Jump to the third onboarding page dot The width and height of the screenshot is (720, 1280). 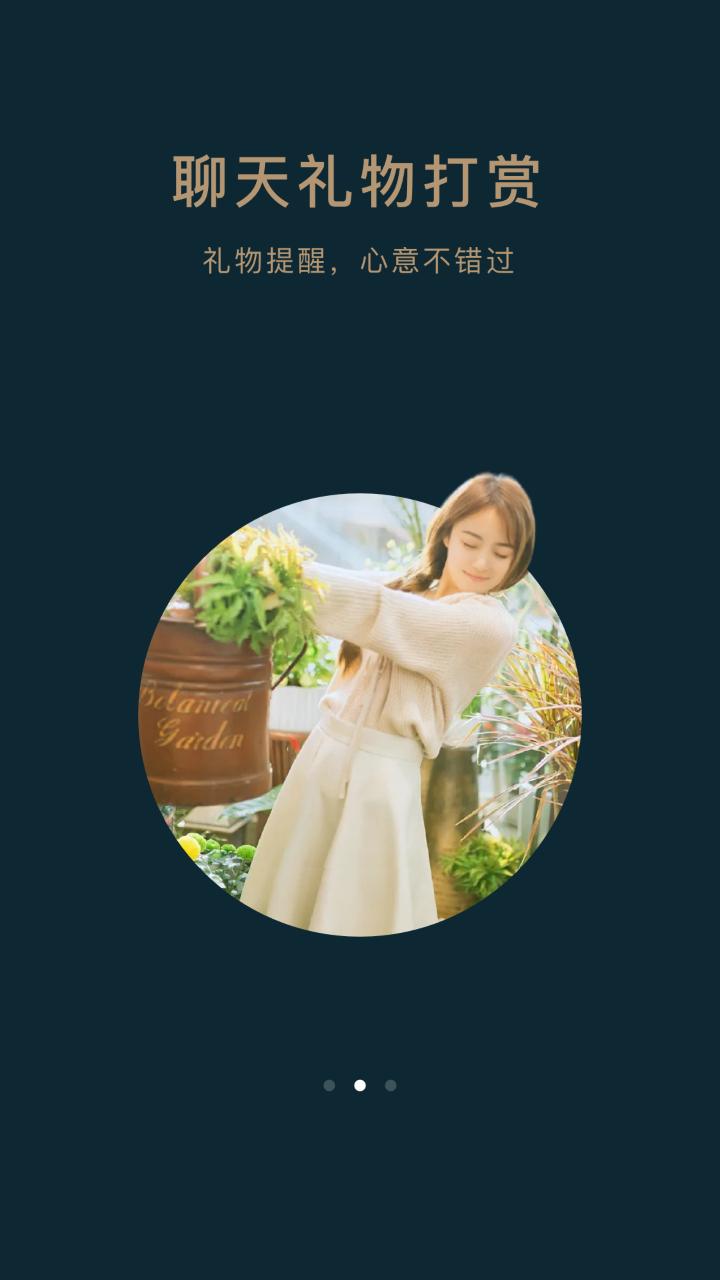click(391, 1085)
